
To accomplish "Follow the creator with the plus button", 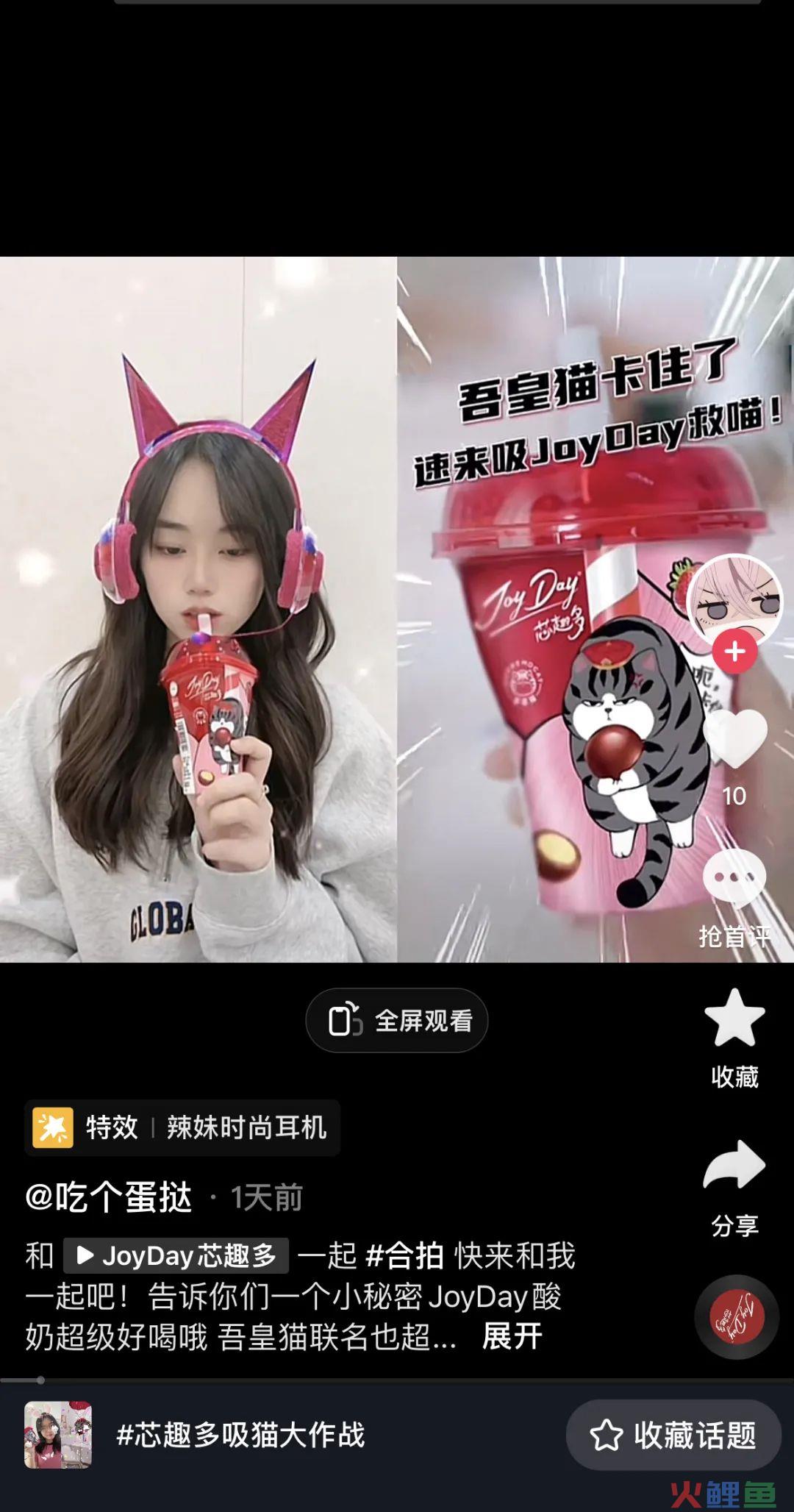I will [734, 652].
